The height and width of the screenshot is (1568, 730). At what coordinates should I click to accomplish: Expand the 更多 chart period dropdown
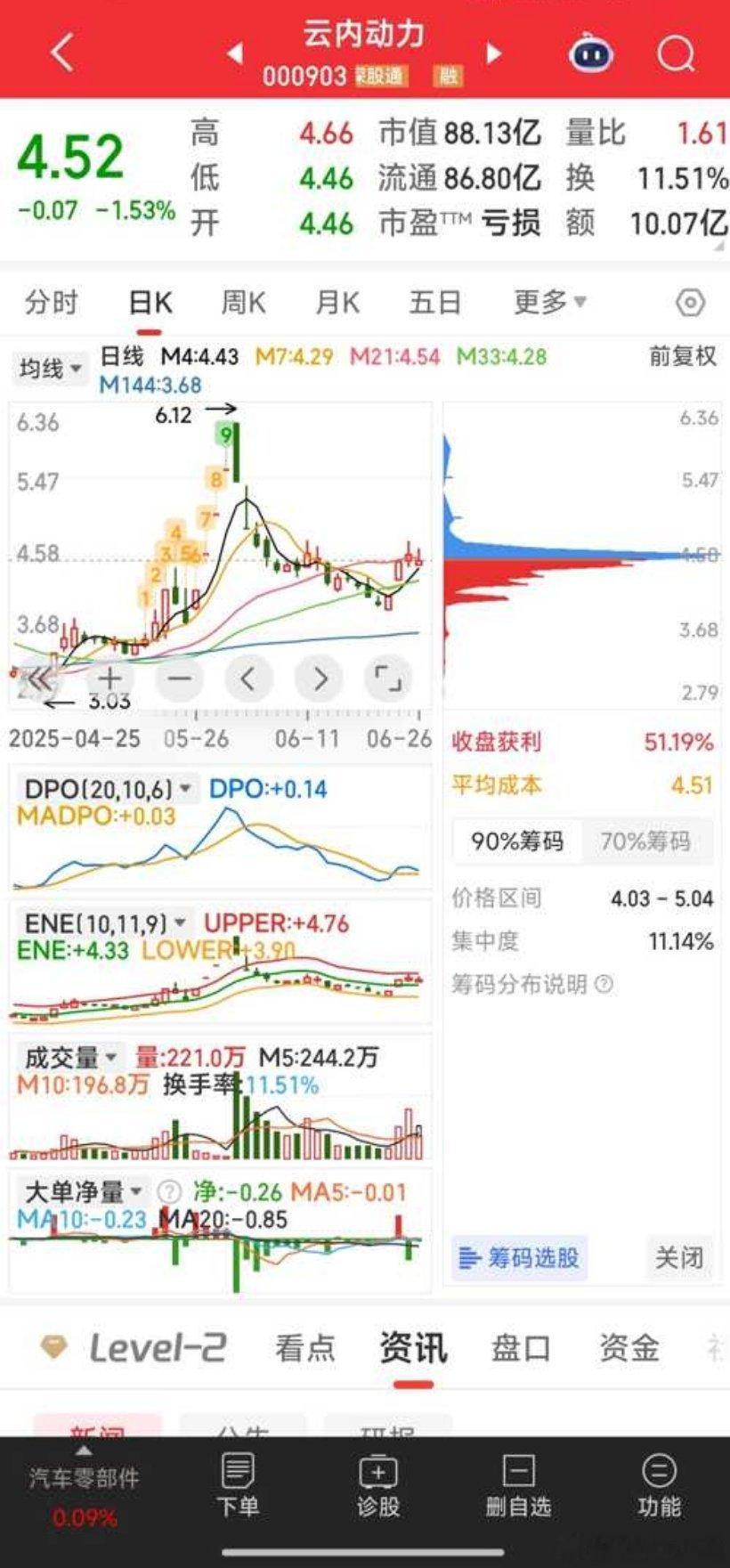click(550, 303)
